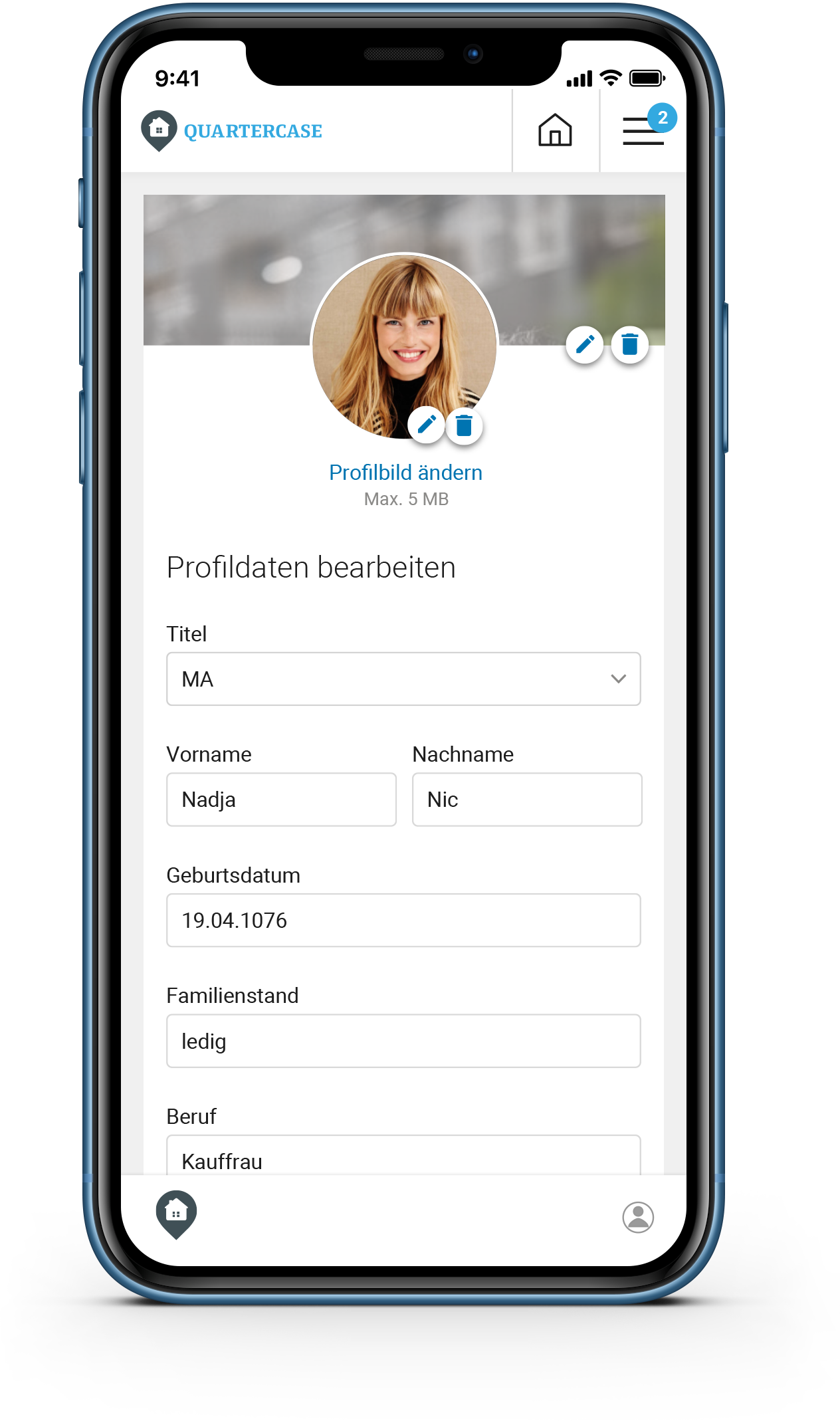The height and width of the screenshot is (1421, 840).
Task: Edit the Beruf field
Action: [x=403, y=1159]
